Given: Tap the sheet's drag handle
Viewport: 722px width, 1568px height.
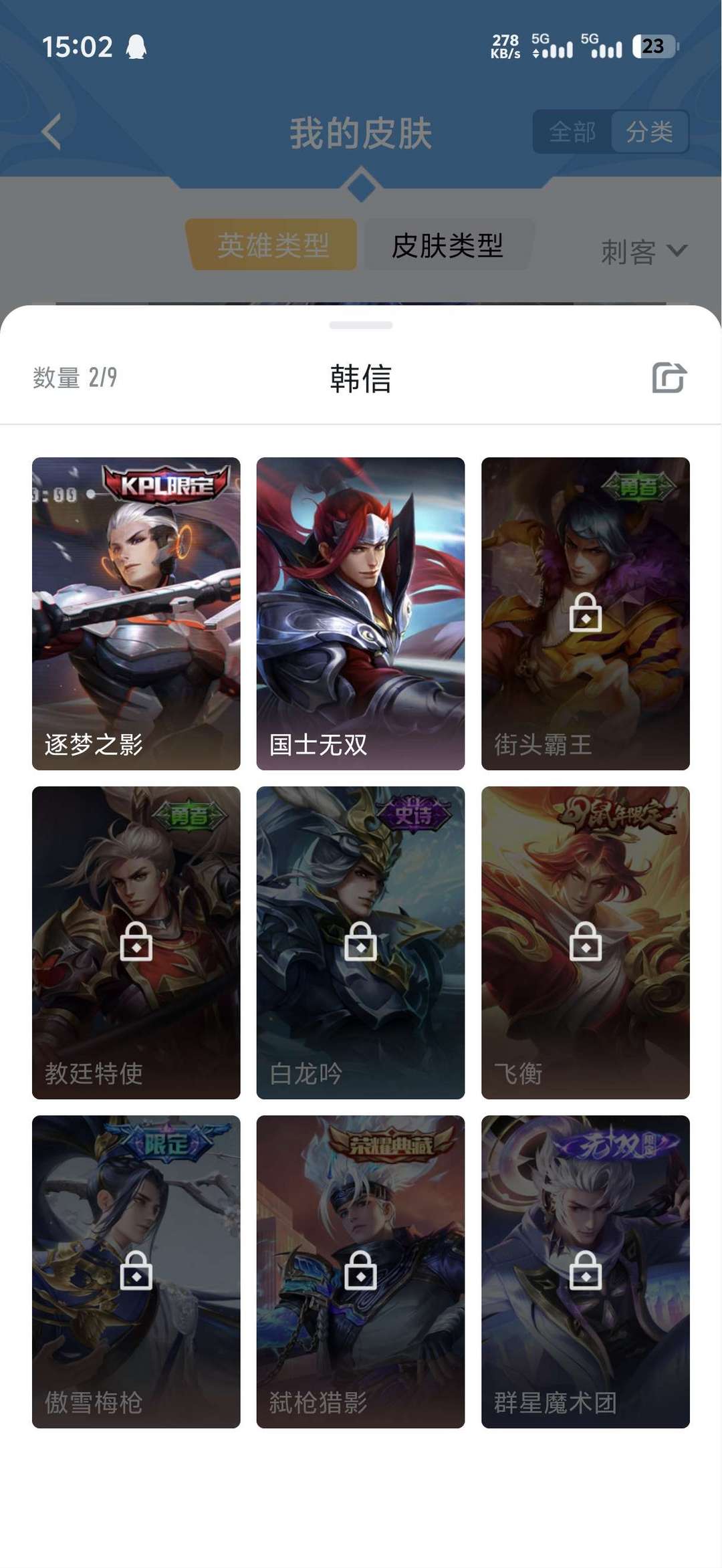Looking at the screenshot, I should tap(361, 325).
